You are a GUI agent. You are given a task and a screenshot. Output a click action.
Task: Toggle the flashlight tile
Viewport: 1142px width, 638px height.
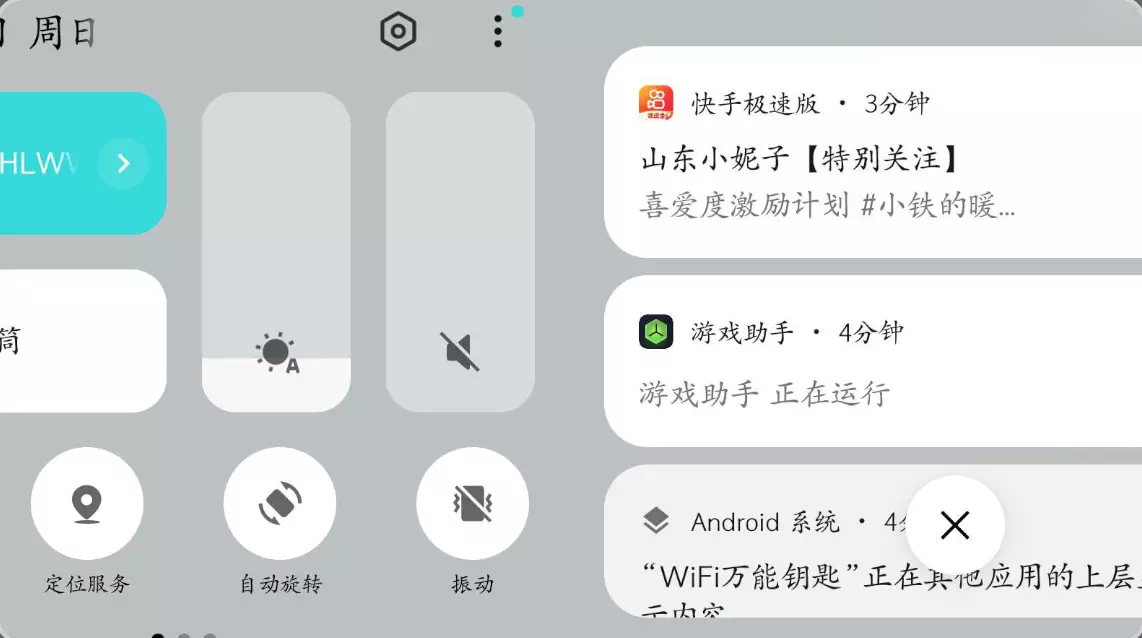[x=82, y=341]
